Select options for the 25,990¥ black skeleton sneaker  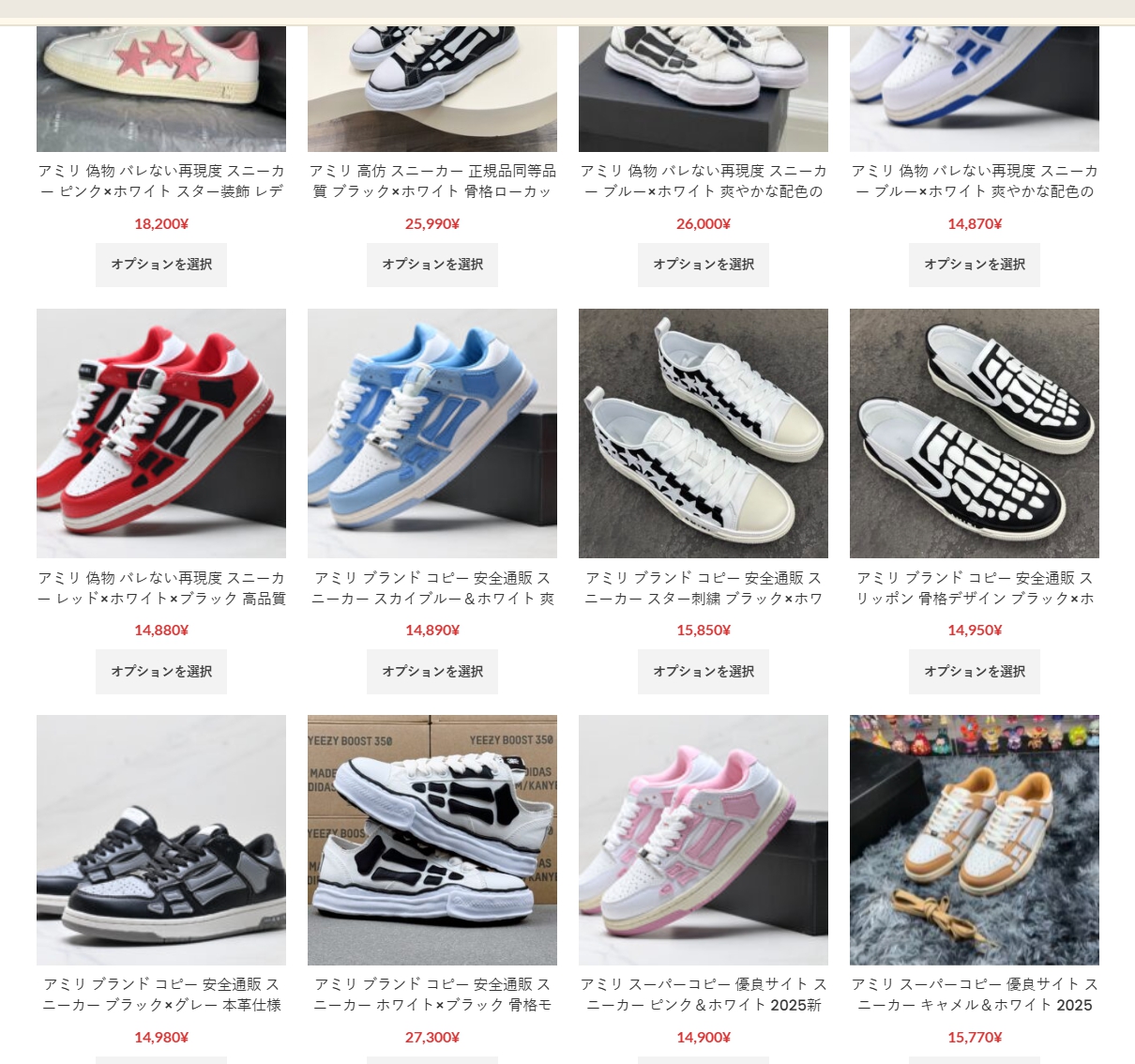432,265
